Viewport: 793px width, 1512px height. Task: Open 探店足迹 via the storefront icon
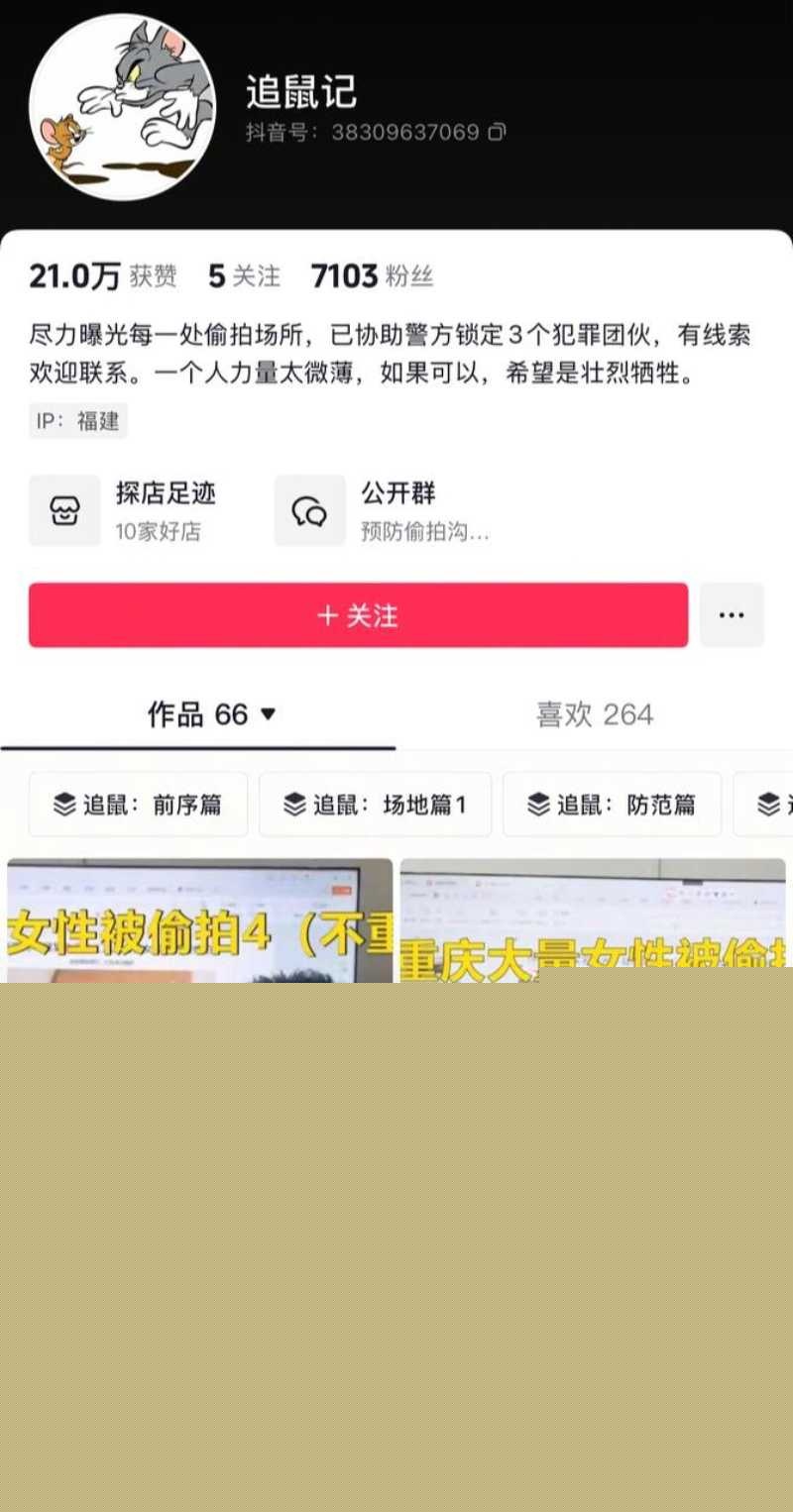click(64, 510)
